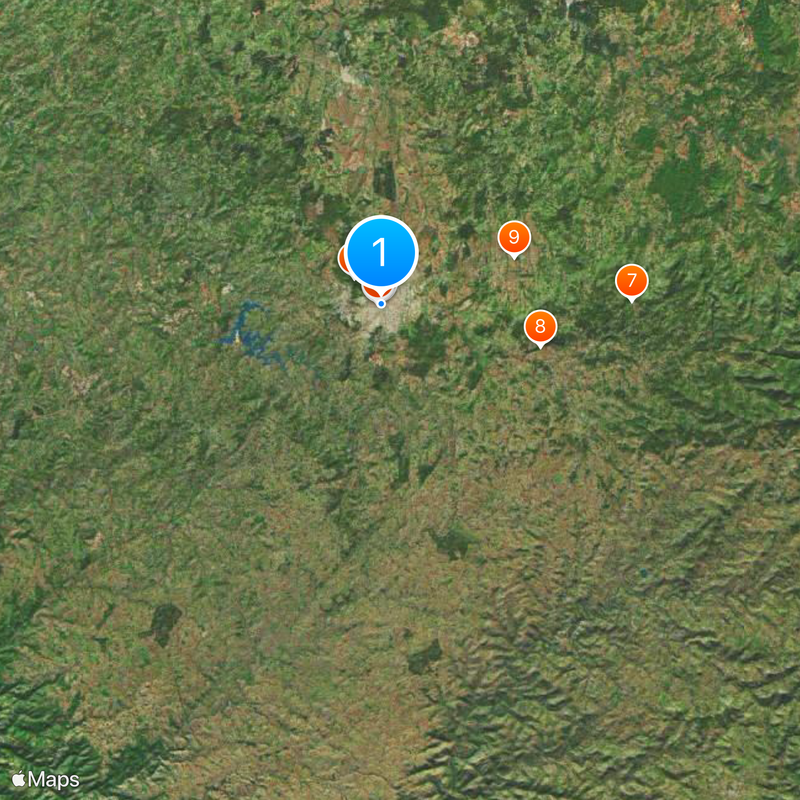Open the orange map pin numbered 8
Image resolution: width=800 pixels, height=800 pixels.
coord(540,326)
